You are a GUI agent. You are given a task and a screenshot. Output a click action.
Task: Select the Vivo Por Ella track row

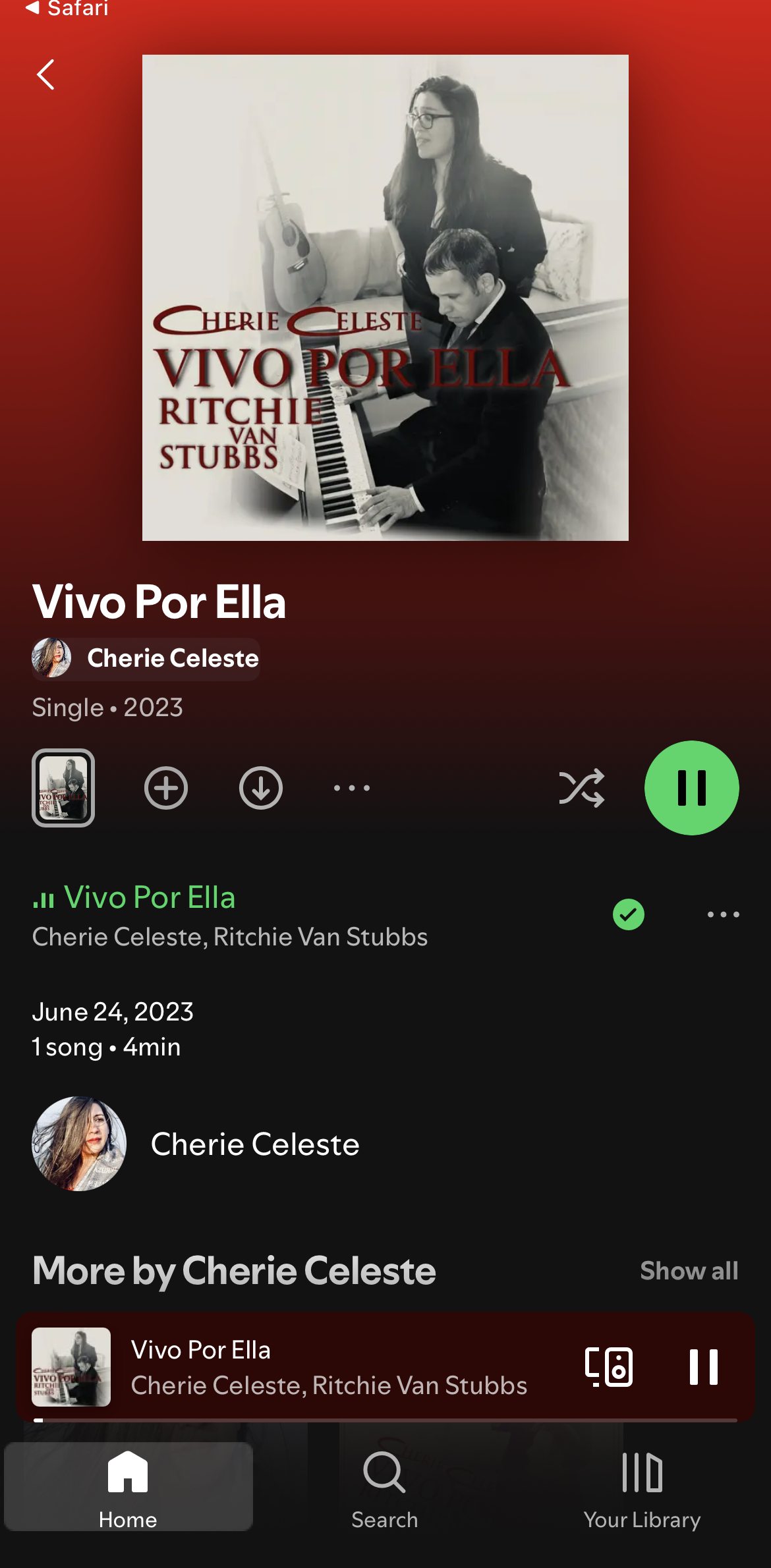point(264,916)
